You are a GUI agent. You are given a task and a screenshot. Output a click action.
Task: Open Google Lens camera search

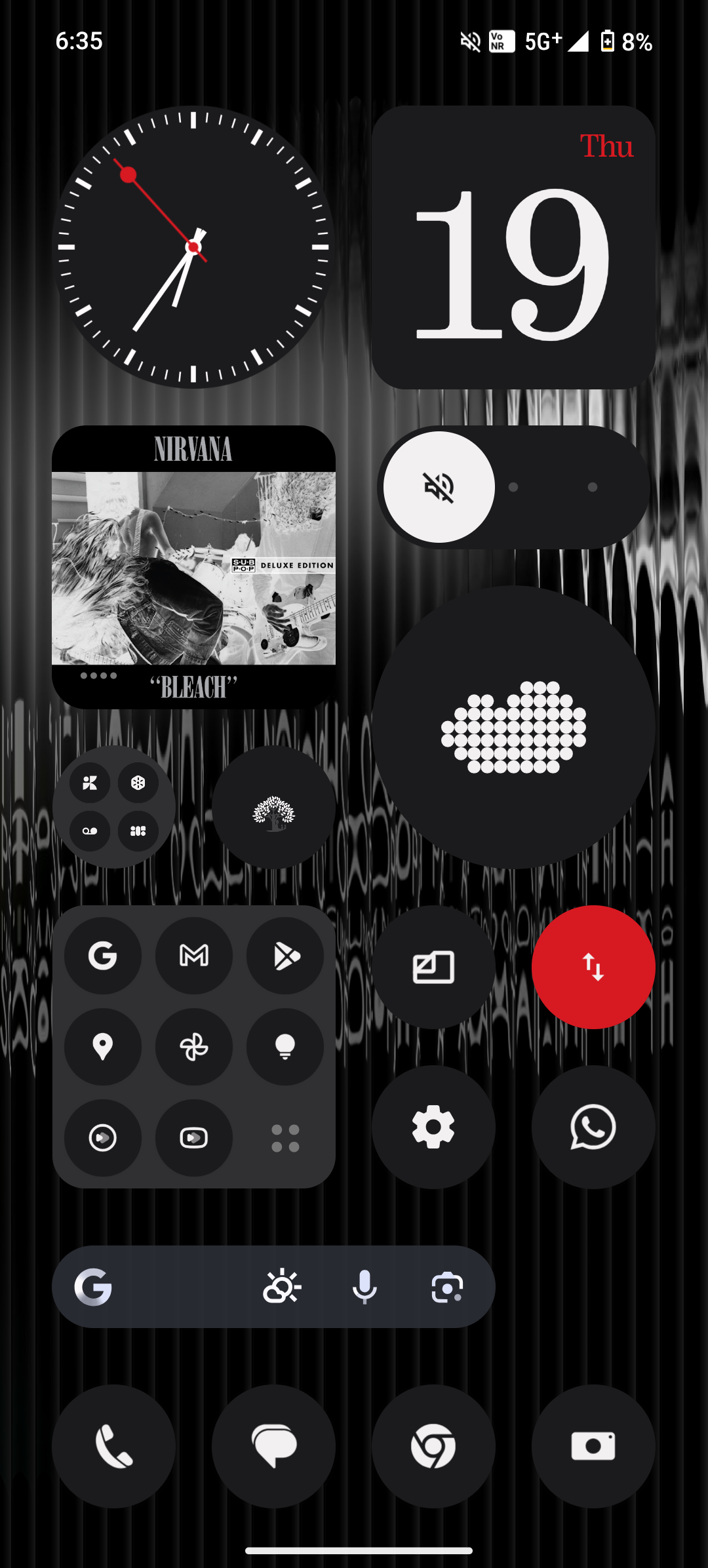coord(447,1287)
